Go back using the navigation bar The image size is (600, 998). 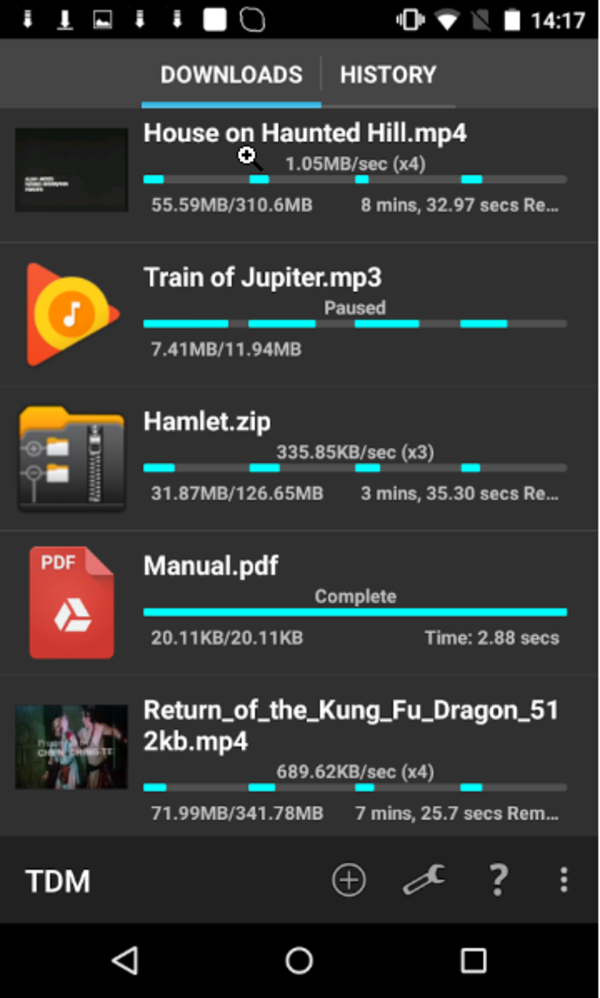point(125,960)
